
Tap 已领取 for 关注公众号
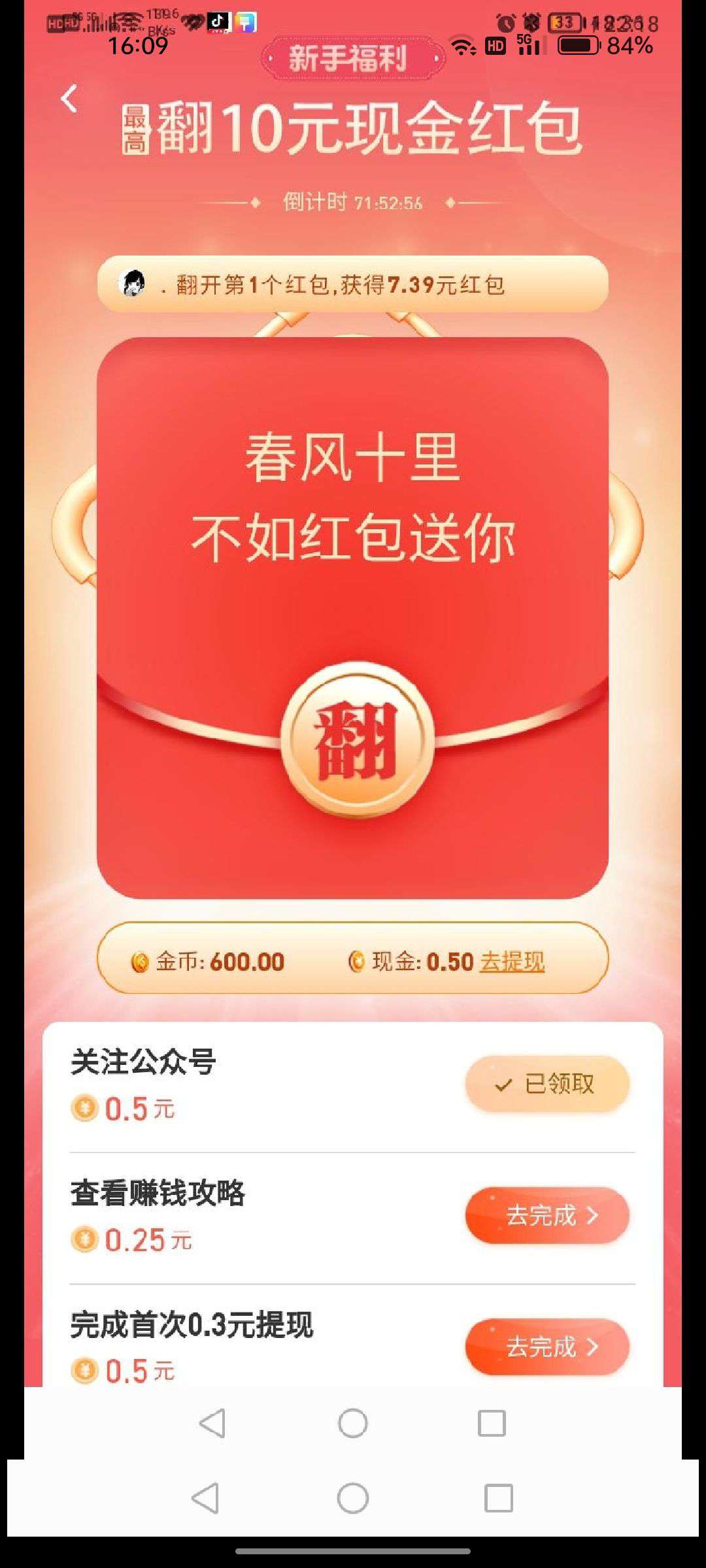tap(547, 1085)
